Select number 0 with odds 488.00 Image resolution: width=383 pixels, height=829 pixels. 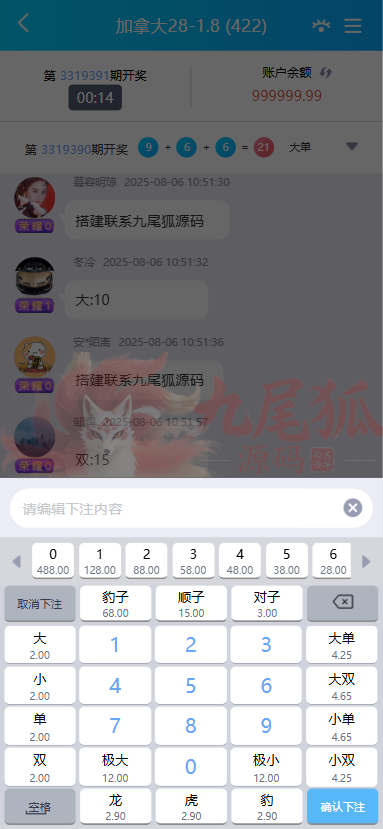coord(53,561)
